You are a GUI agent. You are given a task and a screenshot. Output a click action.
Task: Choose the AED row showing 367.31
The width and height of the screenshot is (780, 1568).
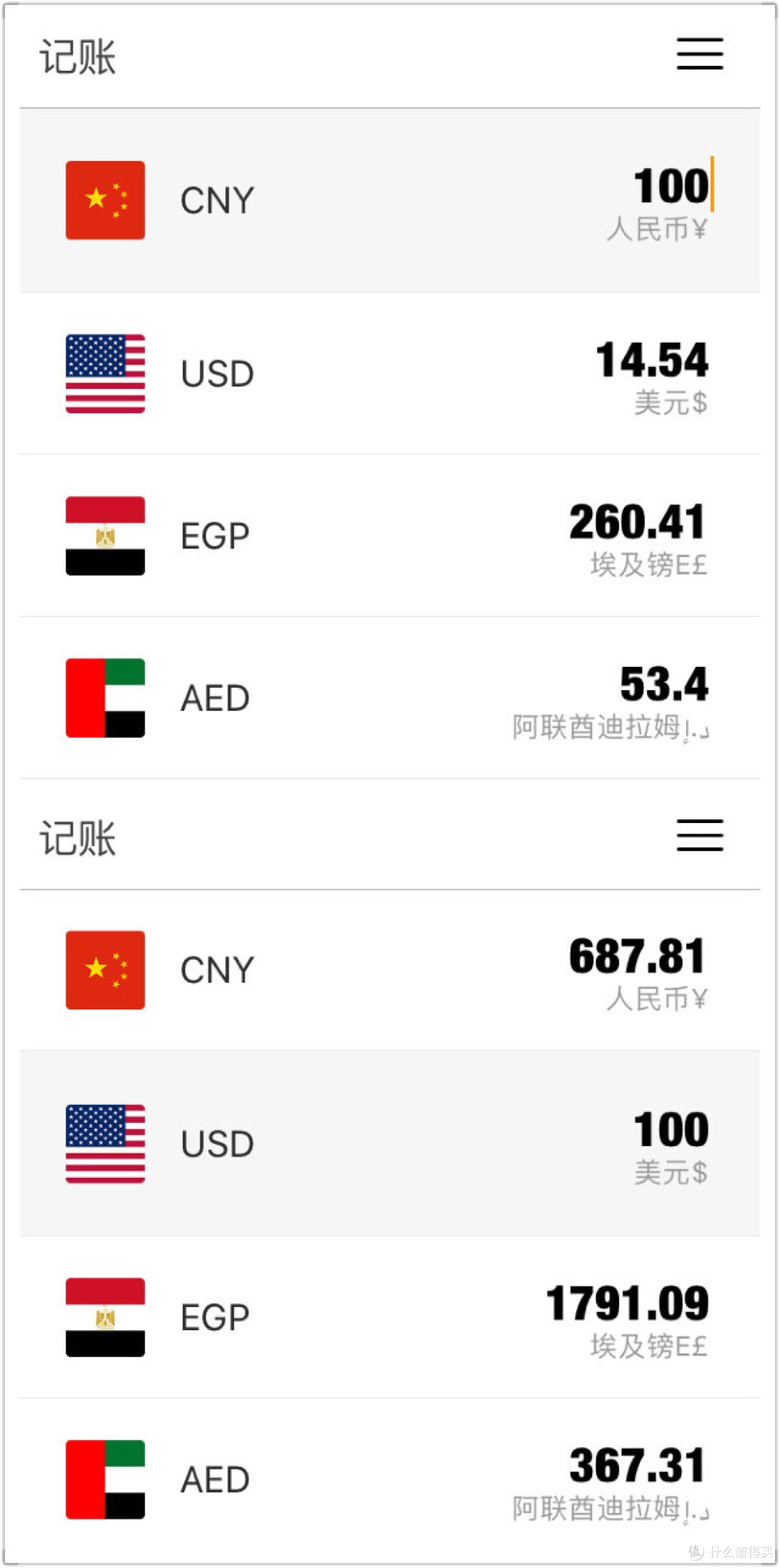pos(390,1479)
